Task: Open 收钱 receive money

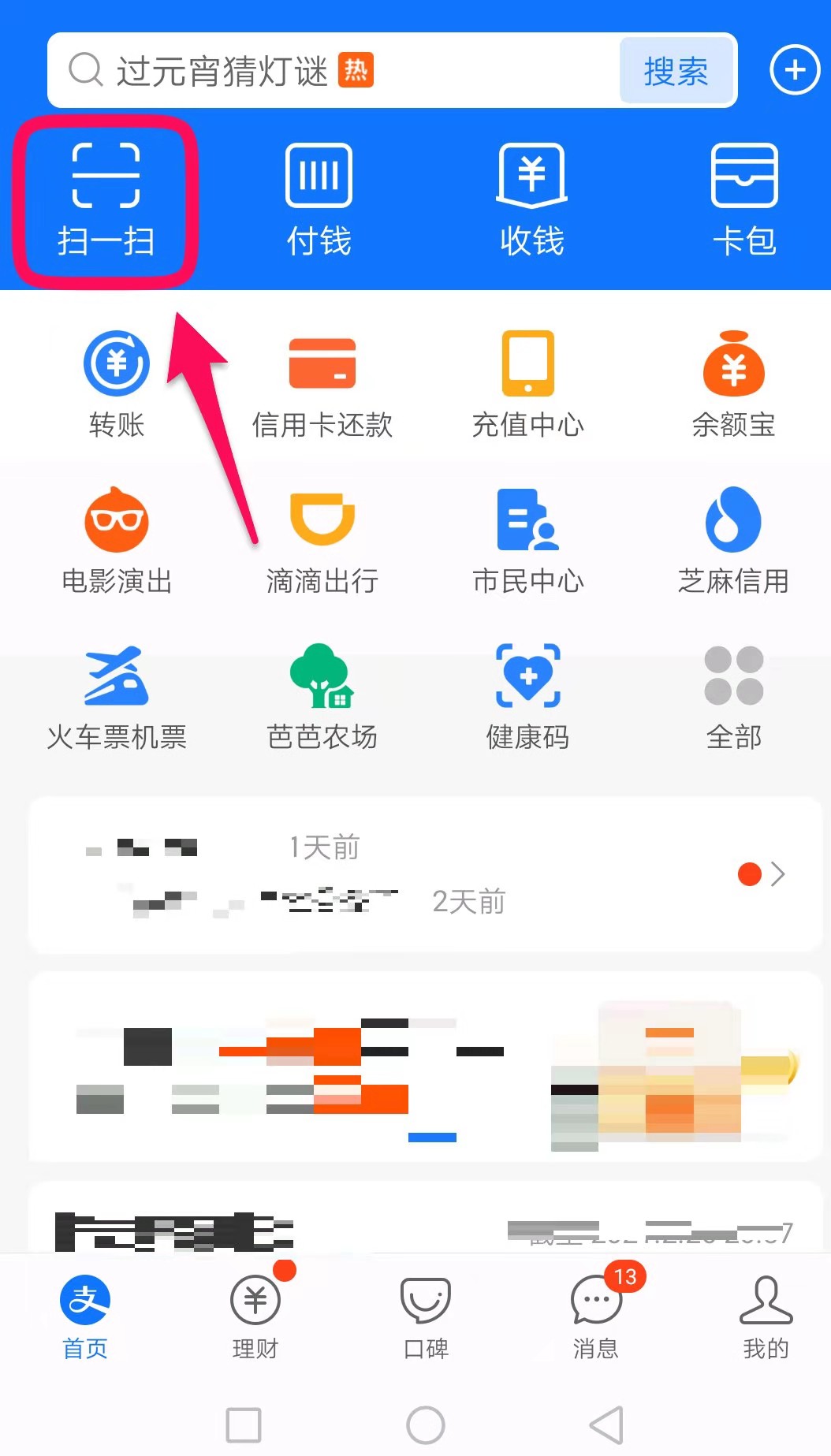Action: pyautogui.click(x=532, y=201)
